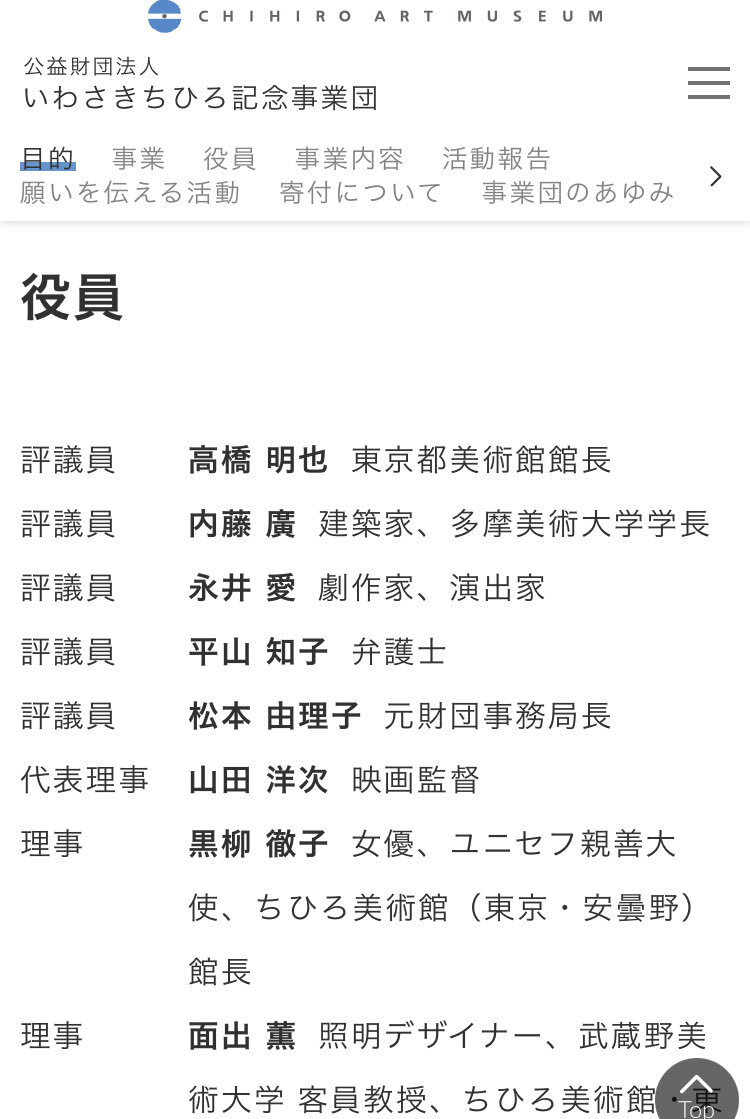750x1119 pixels.
Task: Go to the 役員 tab
Action: 229,158
